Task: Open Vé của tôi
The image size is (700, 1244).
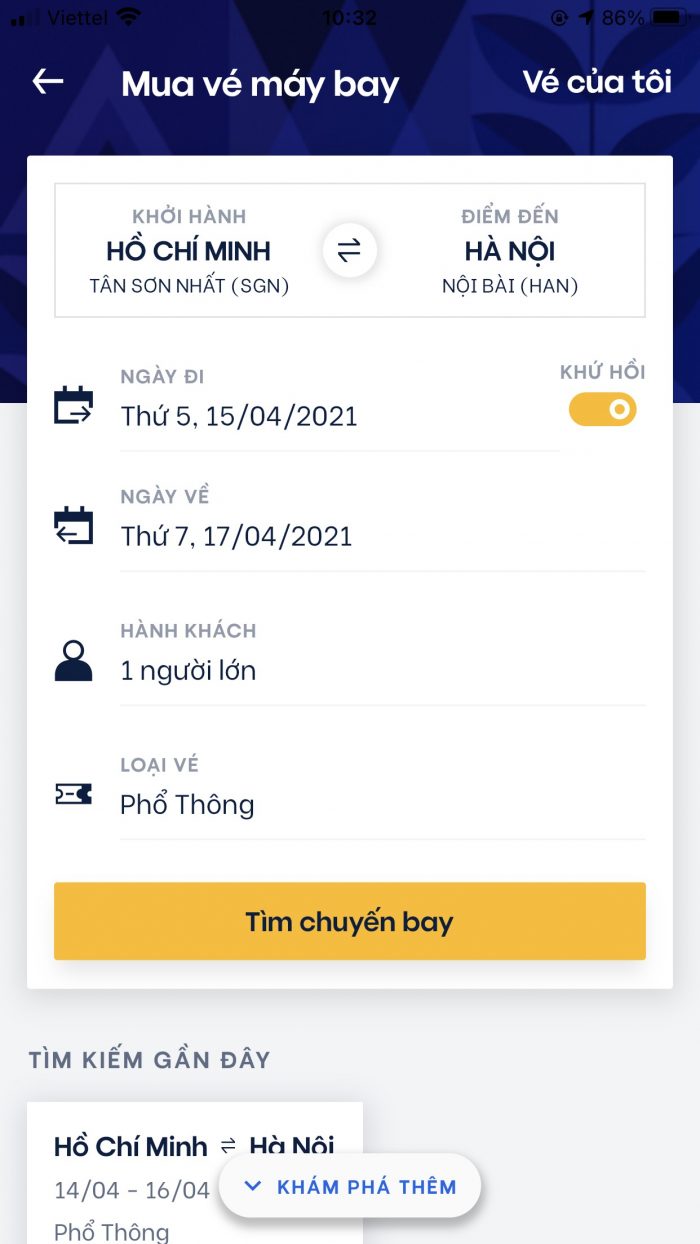Action: 597,82
